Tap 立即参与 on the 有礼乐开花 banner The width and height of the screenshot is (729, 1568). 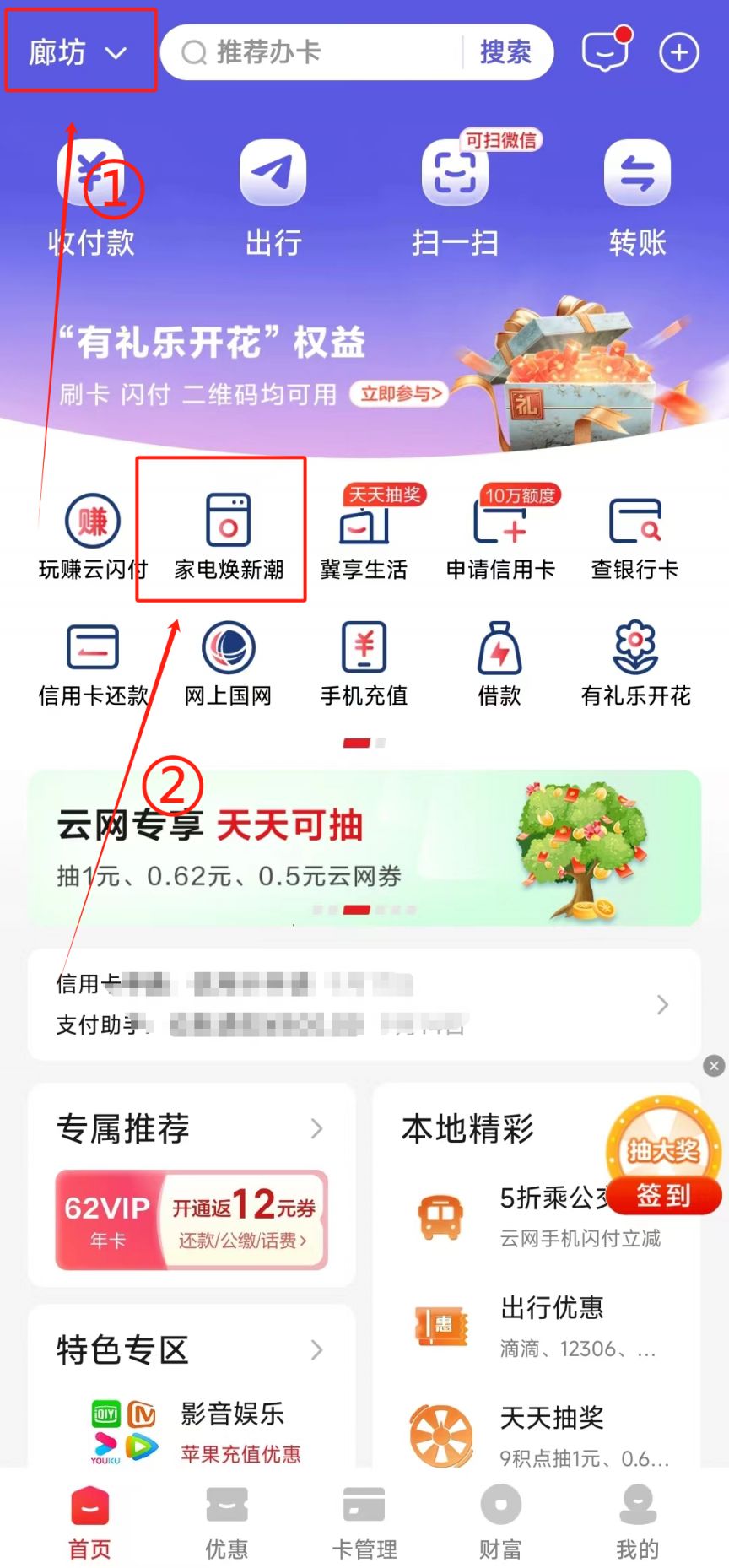coord(401,393)
